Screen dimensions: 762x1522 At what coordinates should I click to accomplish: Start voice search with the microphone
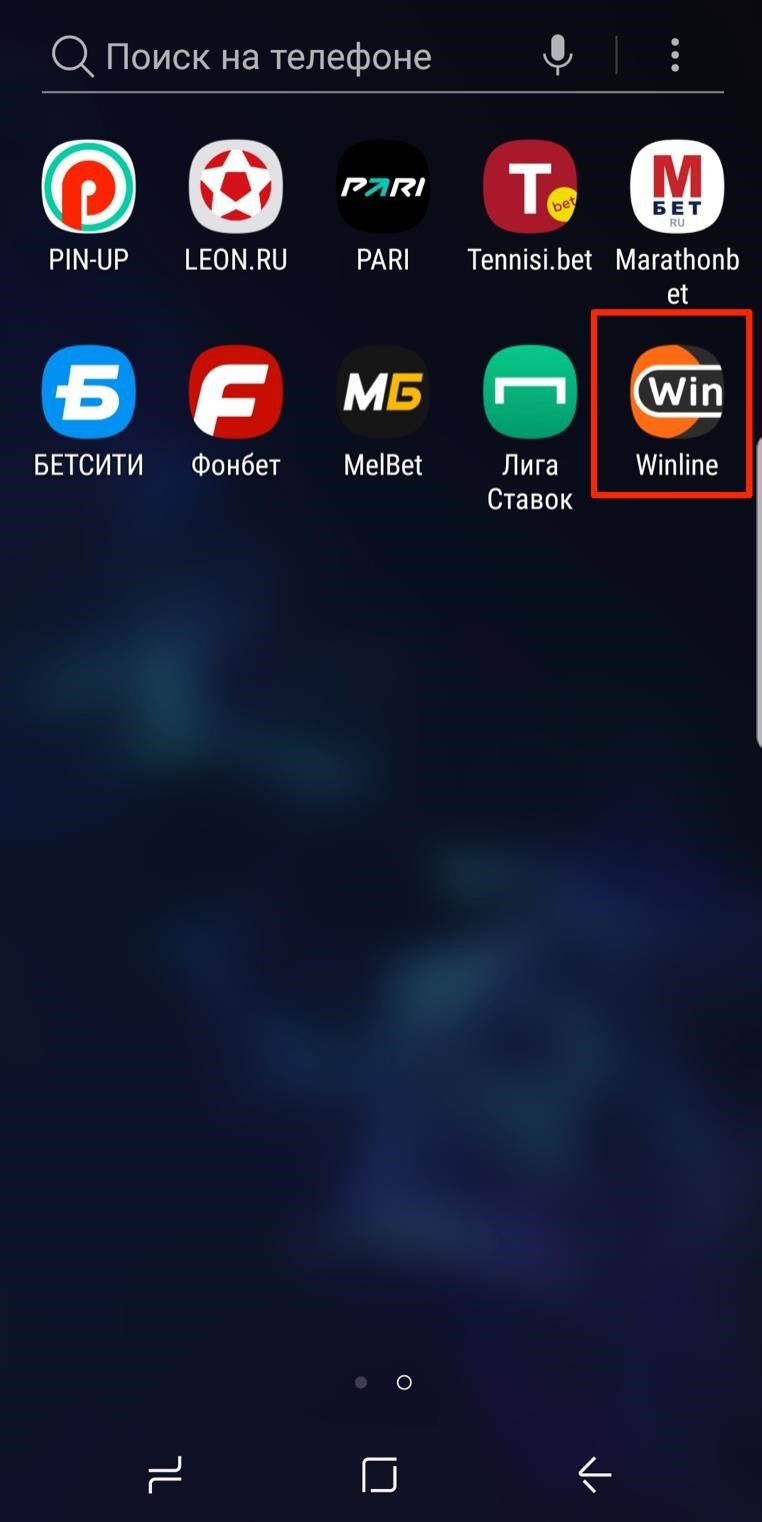pos(558,55)
